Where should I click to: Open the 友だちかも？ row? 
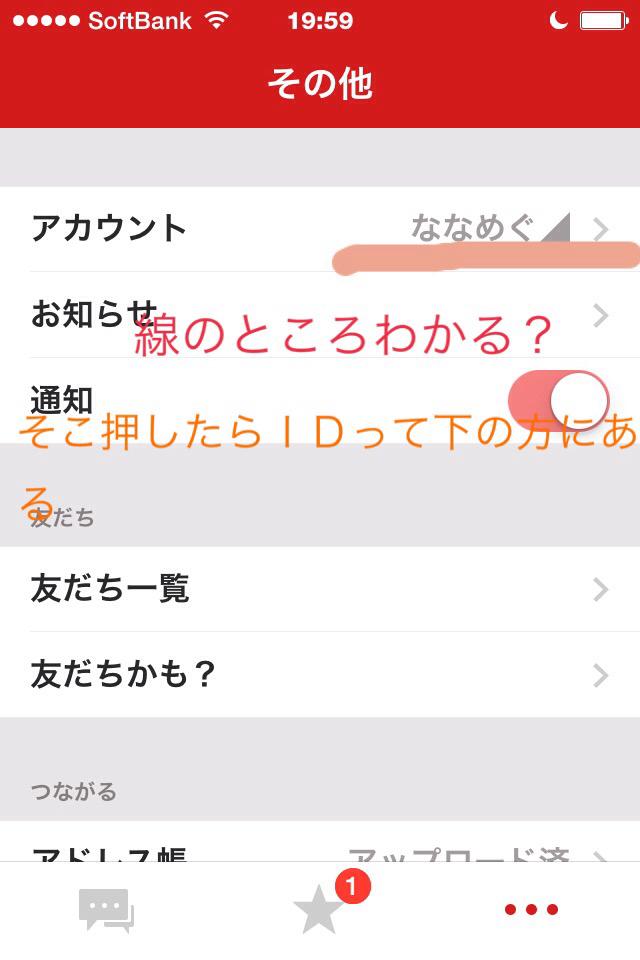click(x=320, y=675)
